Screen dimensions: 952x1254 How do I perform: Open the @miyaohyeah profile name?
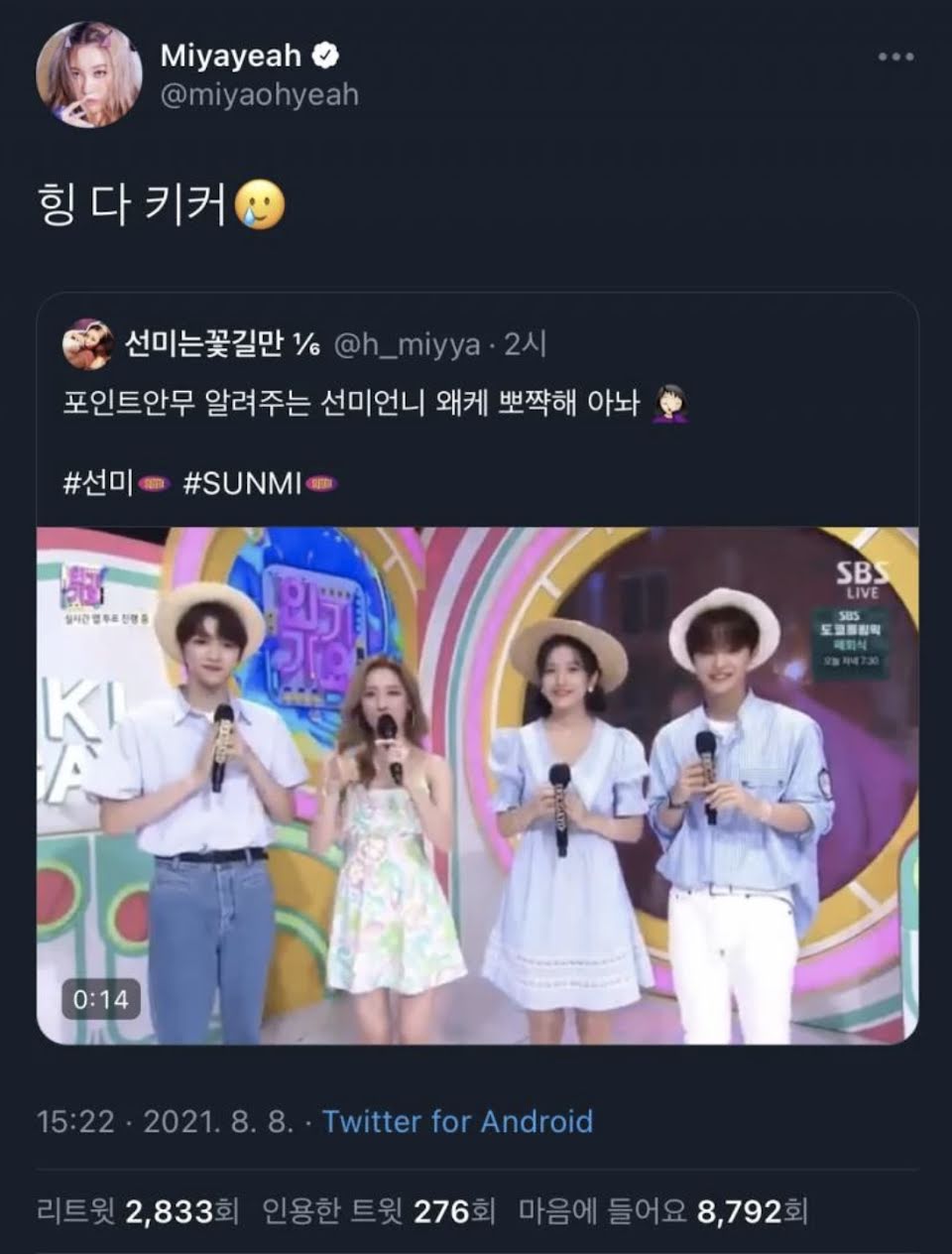click(258, 95)
